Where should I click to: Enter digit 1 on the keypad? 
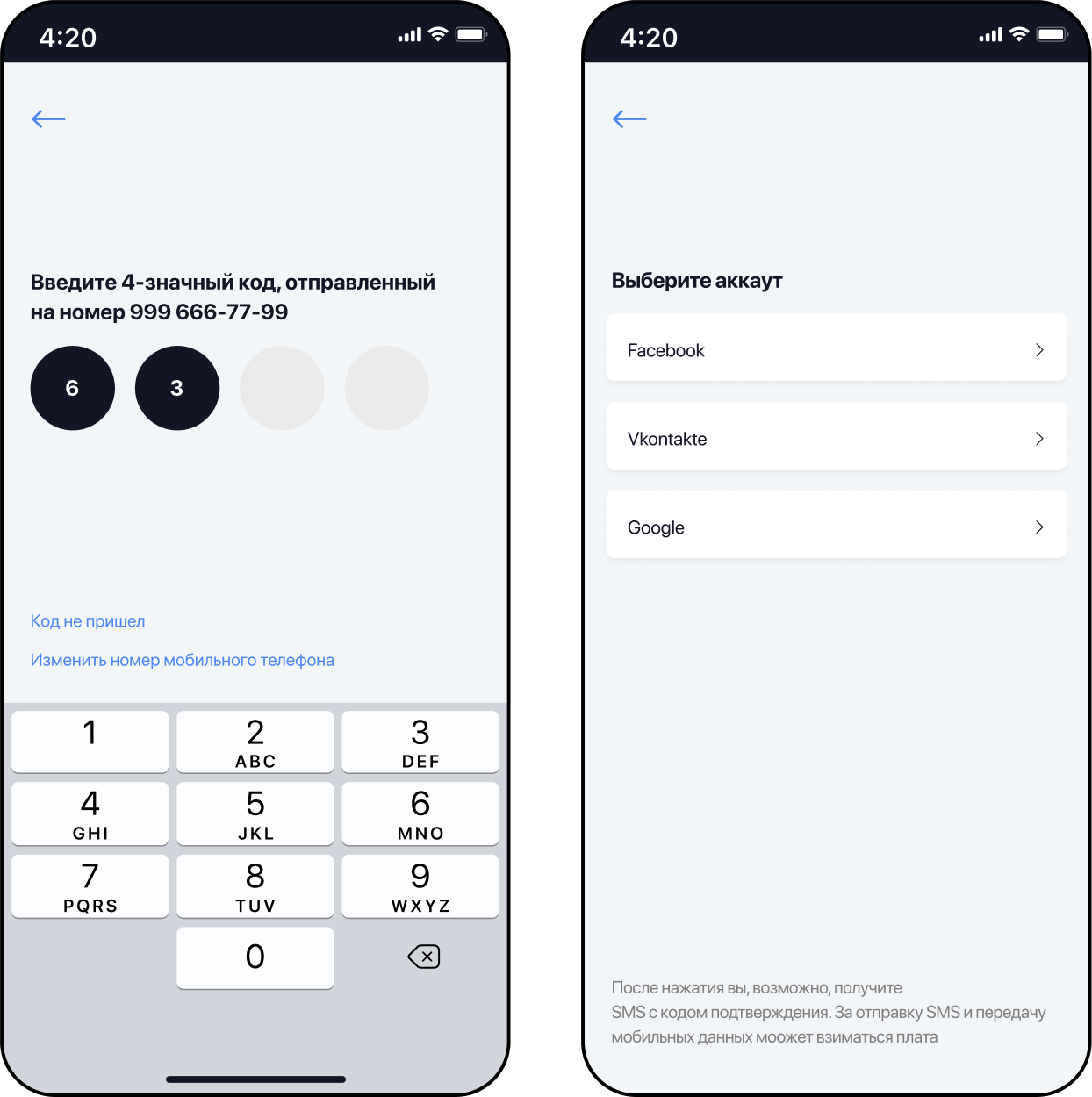click(x=90, y=742)
